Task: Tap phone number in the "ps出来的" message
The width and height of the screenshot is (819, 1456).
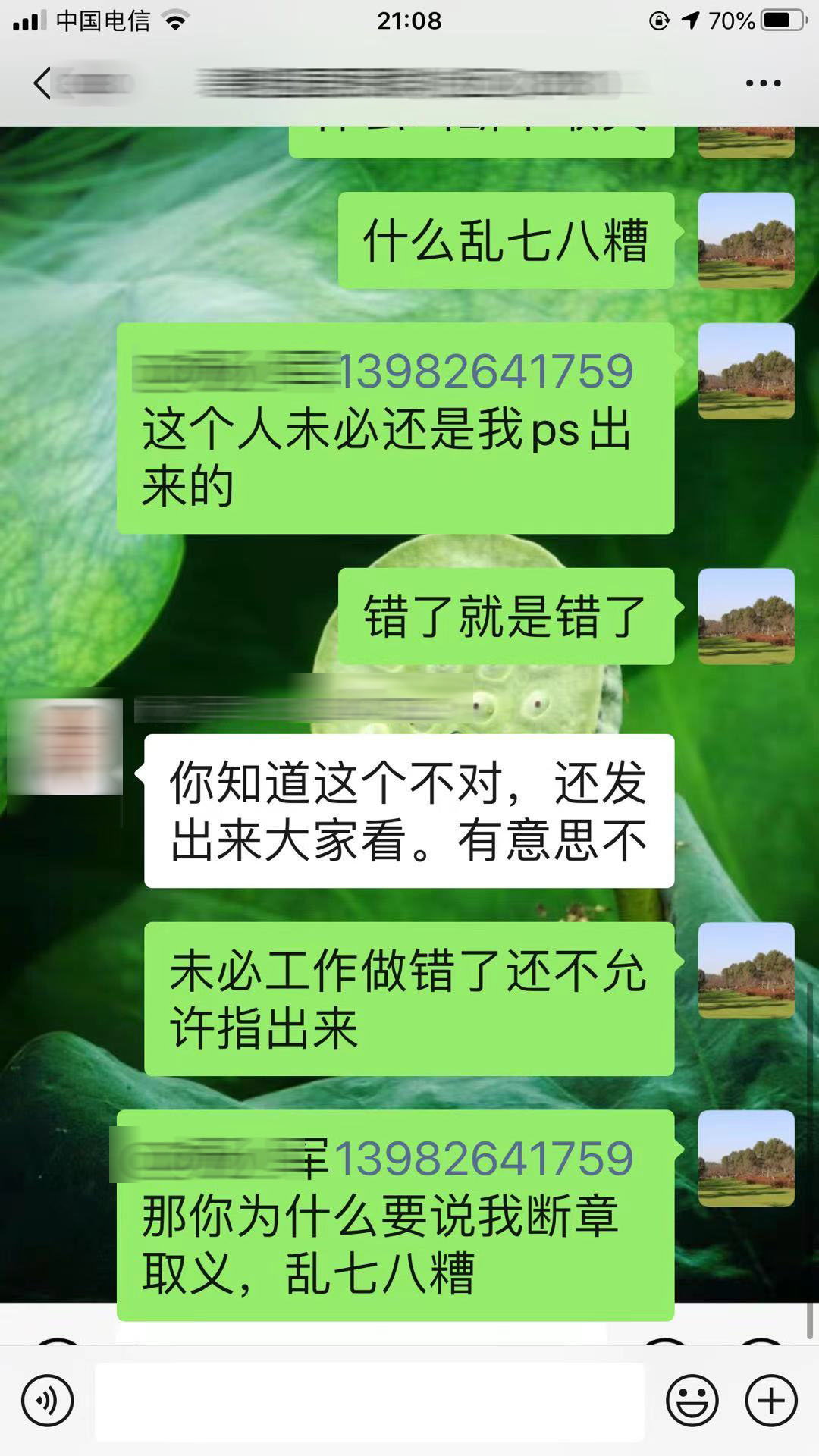Action: point(485,372)
